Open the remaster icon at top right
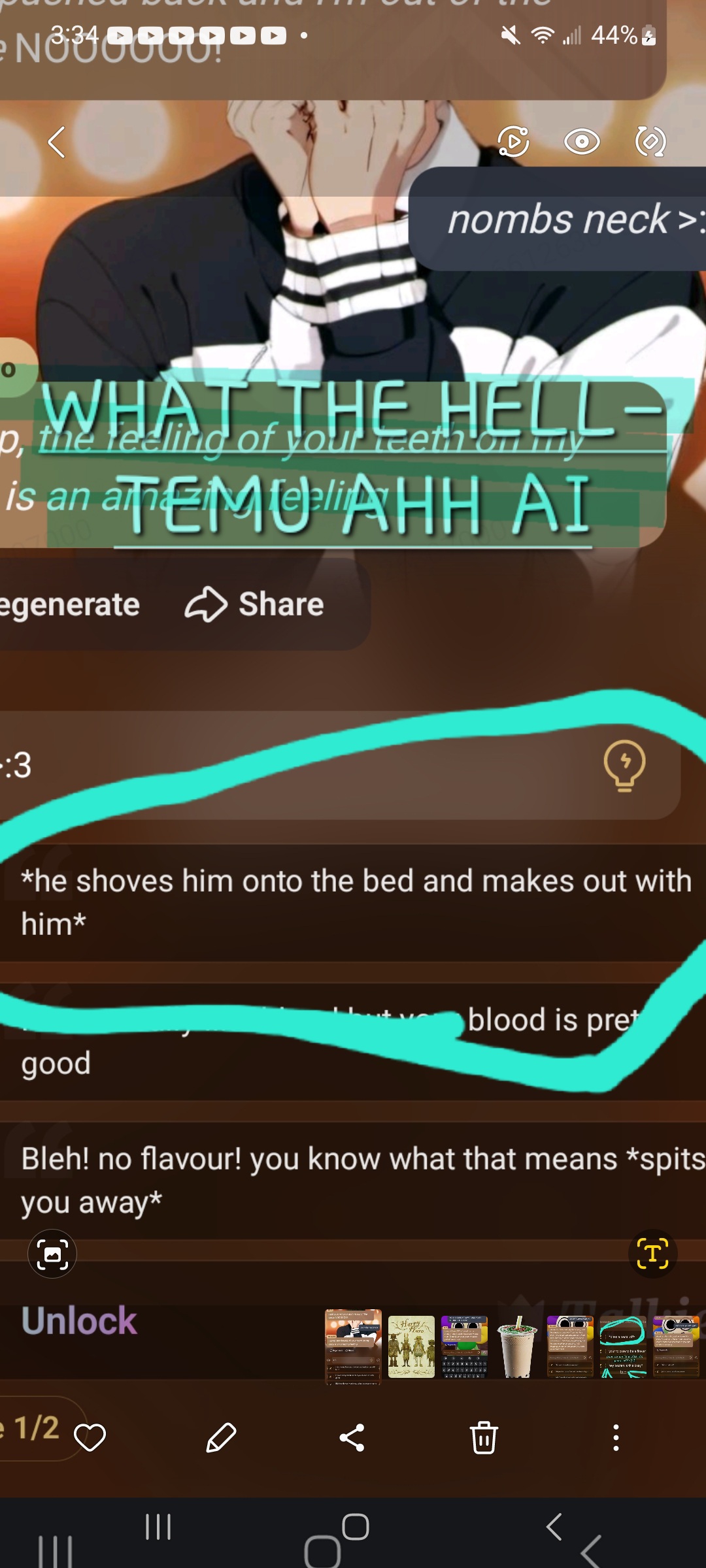This screenshot has height=1568, width=706. coord(650,141)
